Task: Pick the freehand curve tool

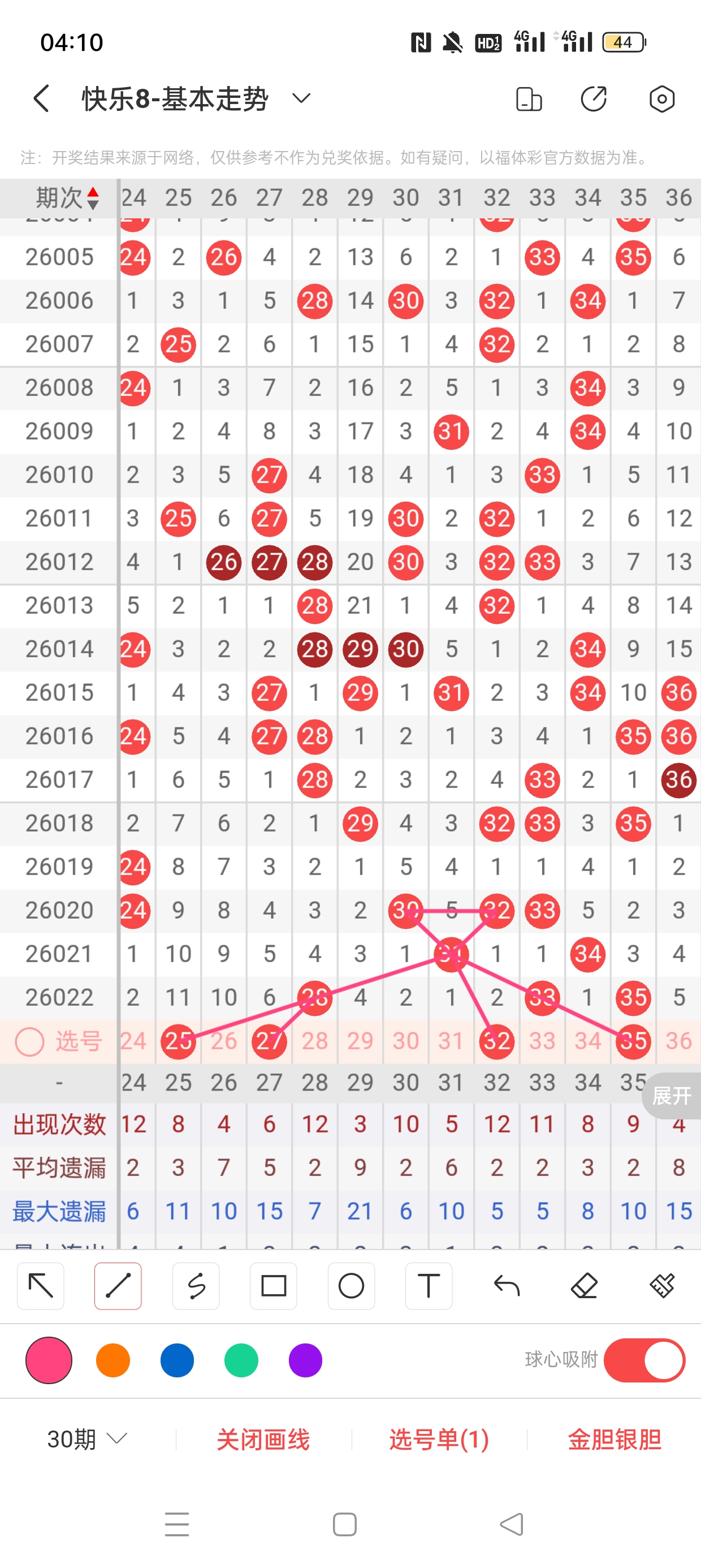Action: (x=196, y=1286)
